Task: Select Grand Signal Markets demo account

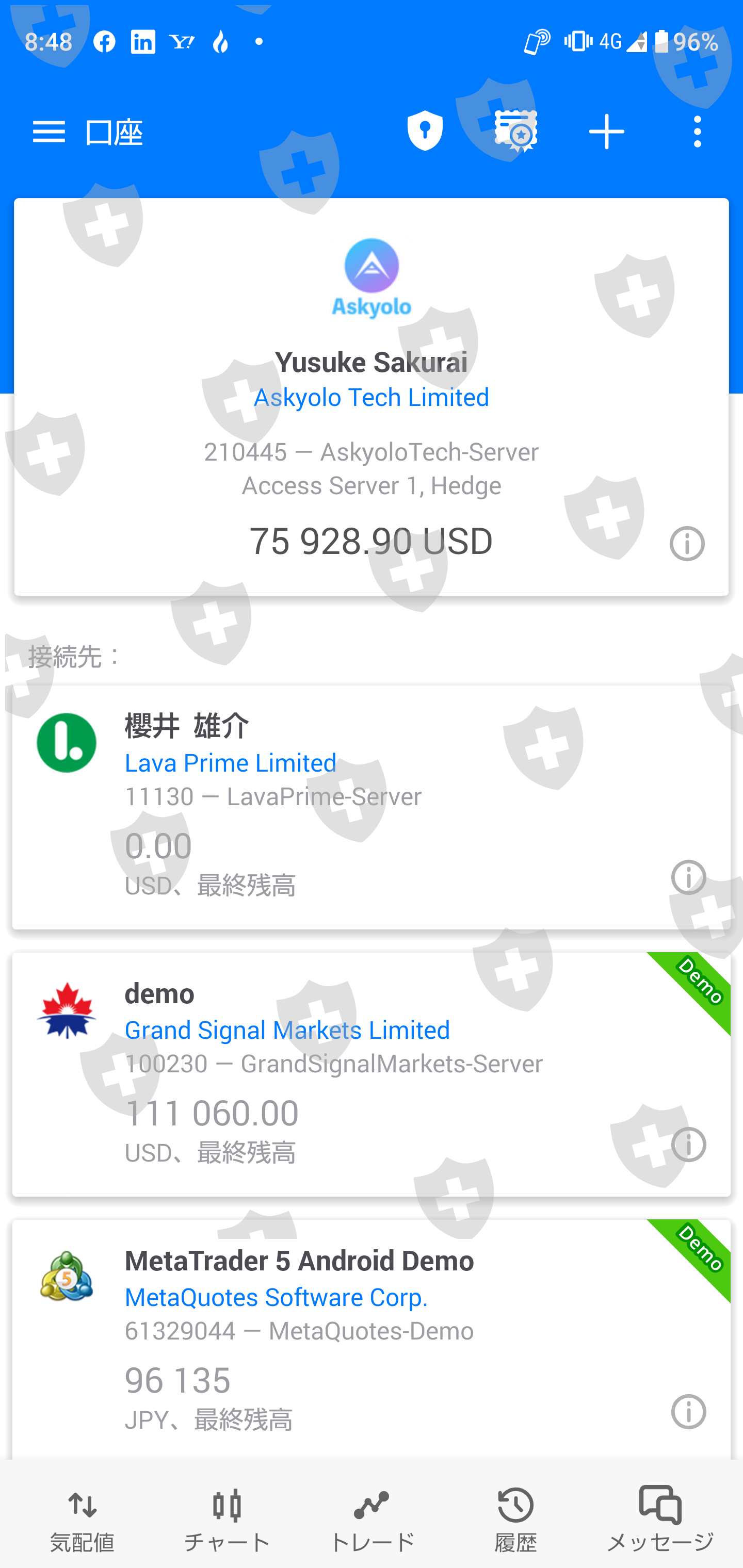Action: pos(372,1074)
